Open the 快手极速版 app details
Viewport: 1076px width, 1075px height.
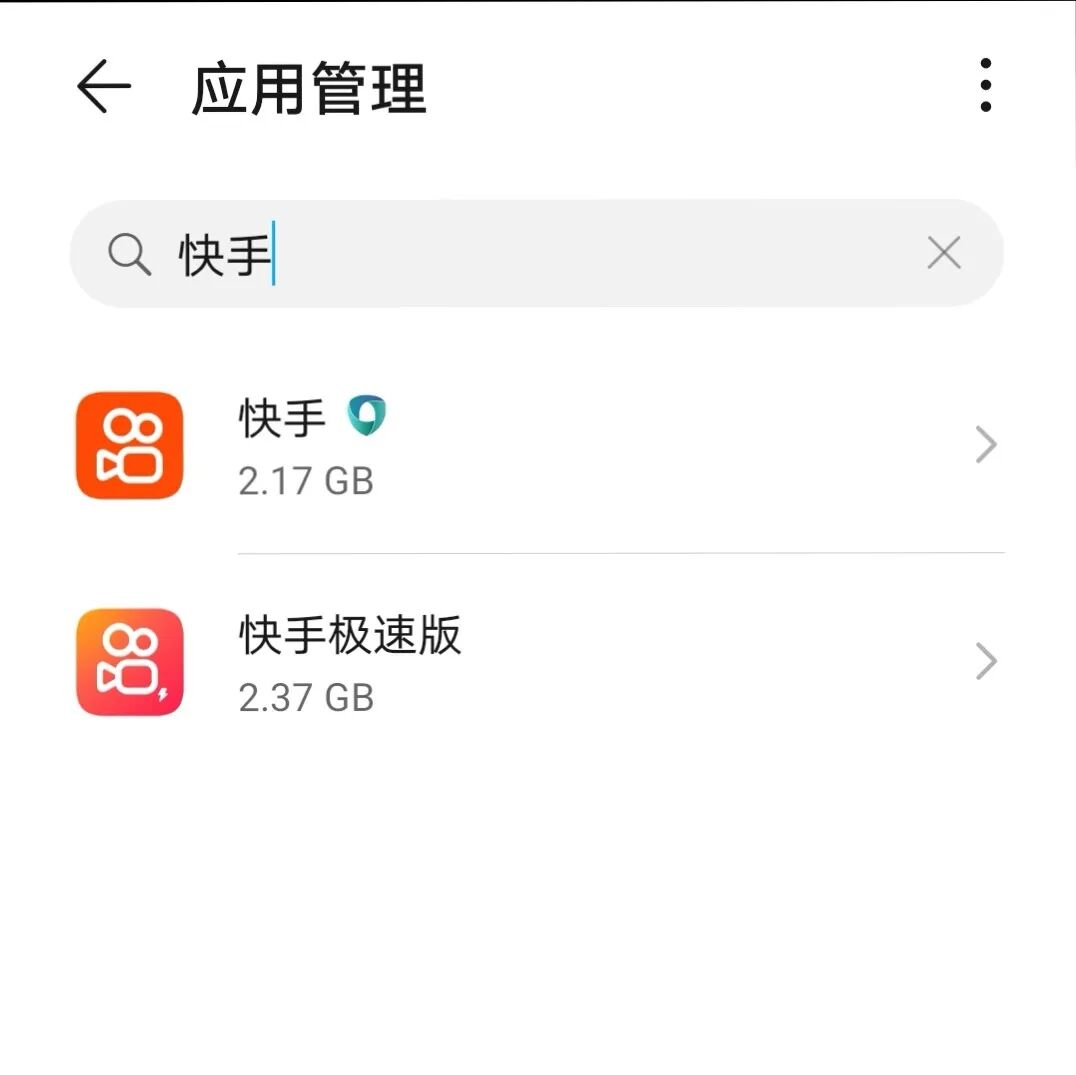coord(538,662)
